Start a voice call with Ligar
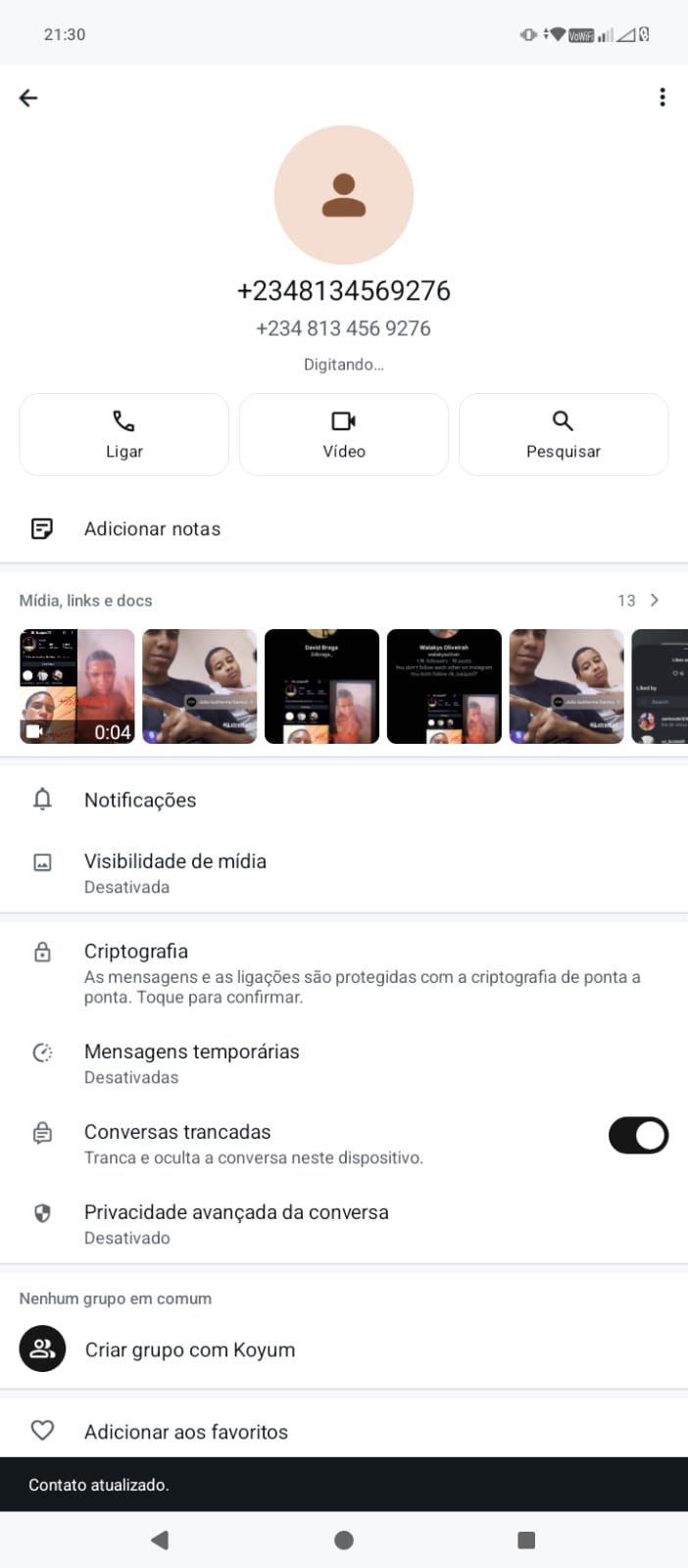This screenshot has height=1568, width=688. click(124, 434)
